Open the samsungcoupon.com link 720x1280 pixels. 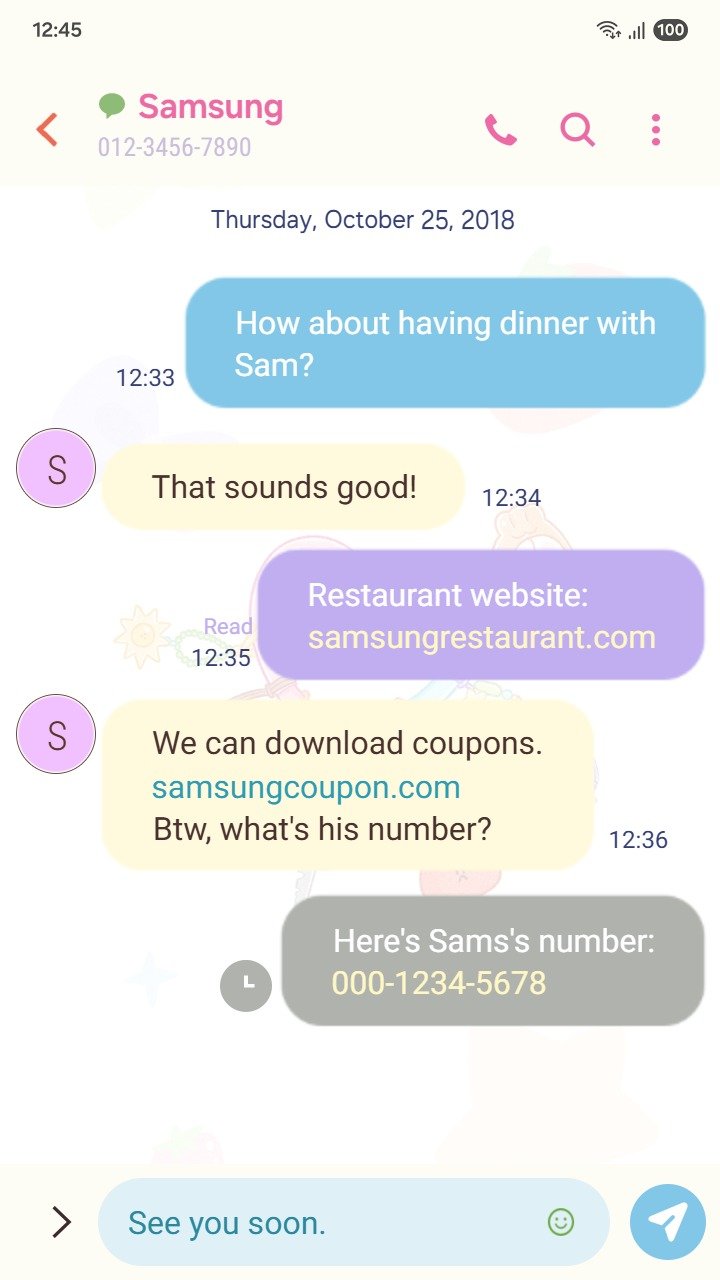pos(306,787)
